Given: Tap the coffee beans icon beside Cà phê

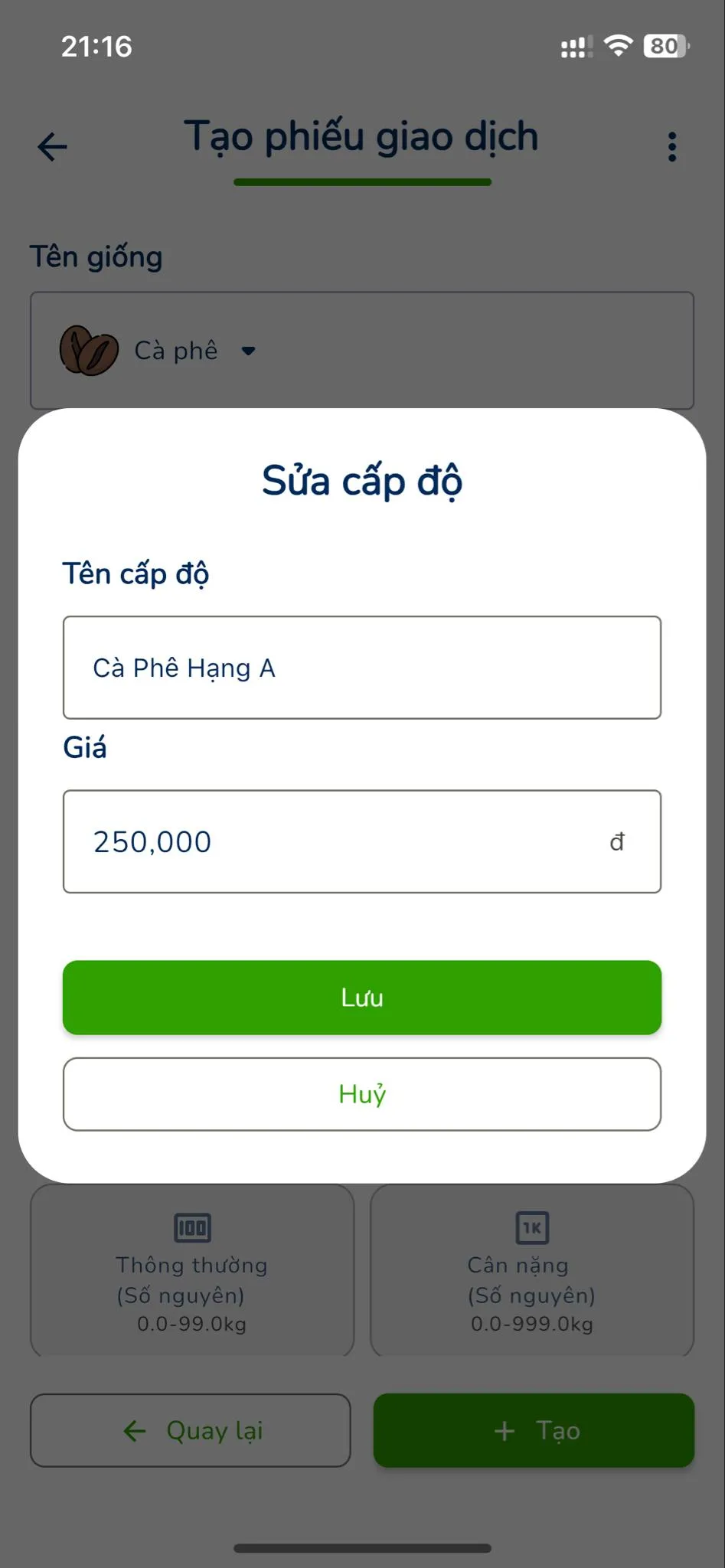Looking at the screenshot, I should (87, 350).
